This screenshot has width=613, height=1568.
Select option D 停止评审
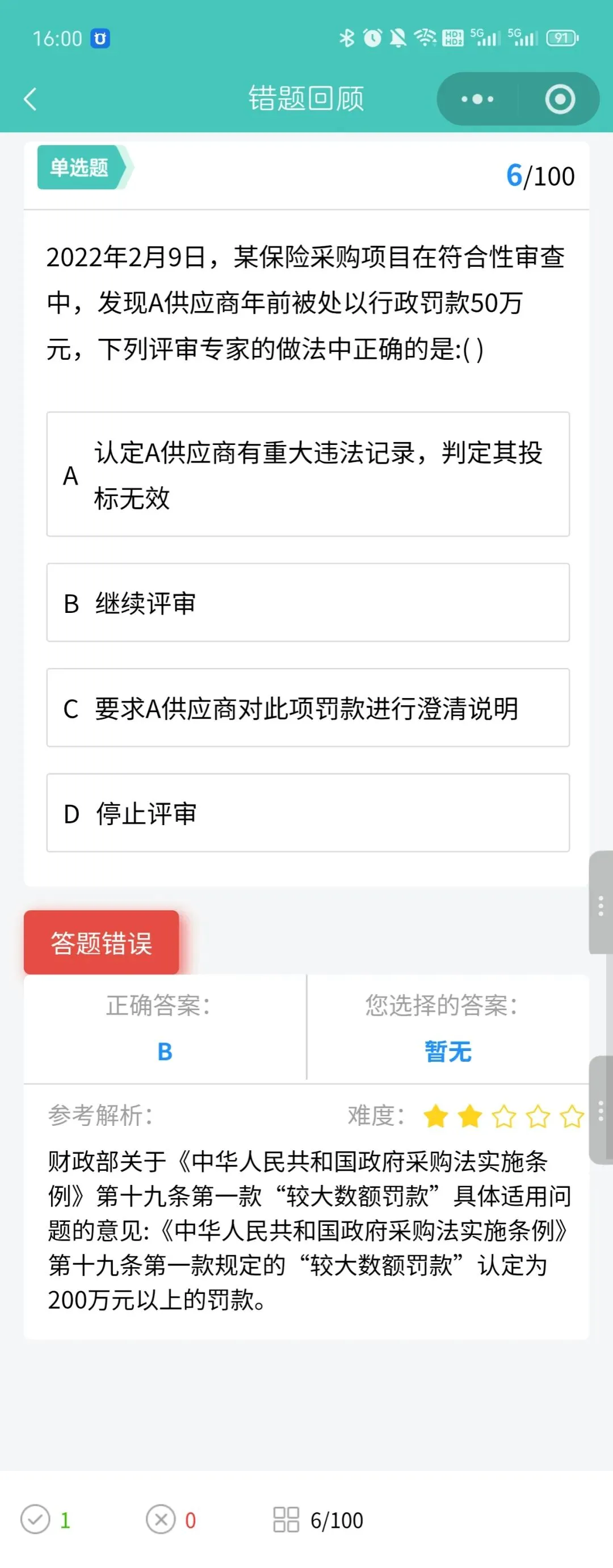coord(308,813)
